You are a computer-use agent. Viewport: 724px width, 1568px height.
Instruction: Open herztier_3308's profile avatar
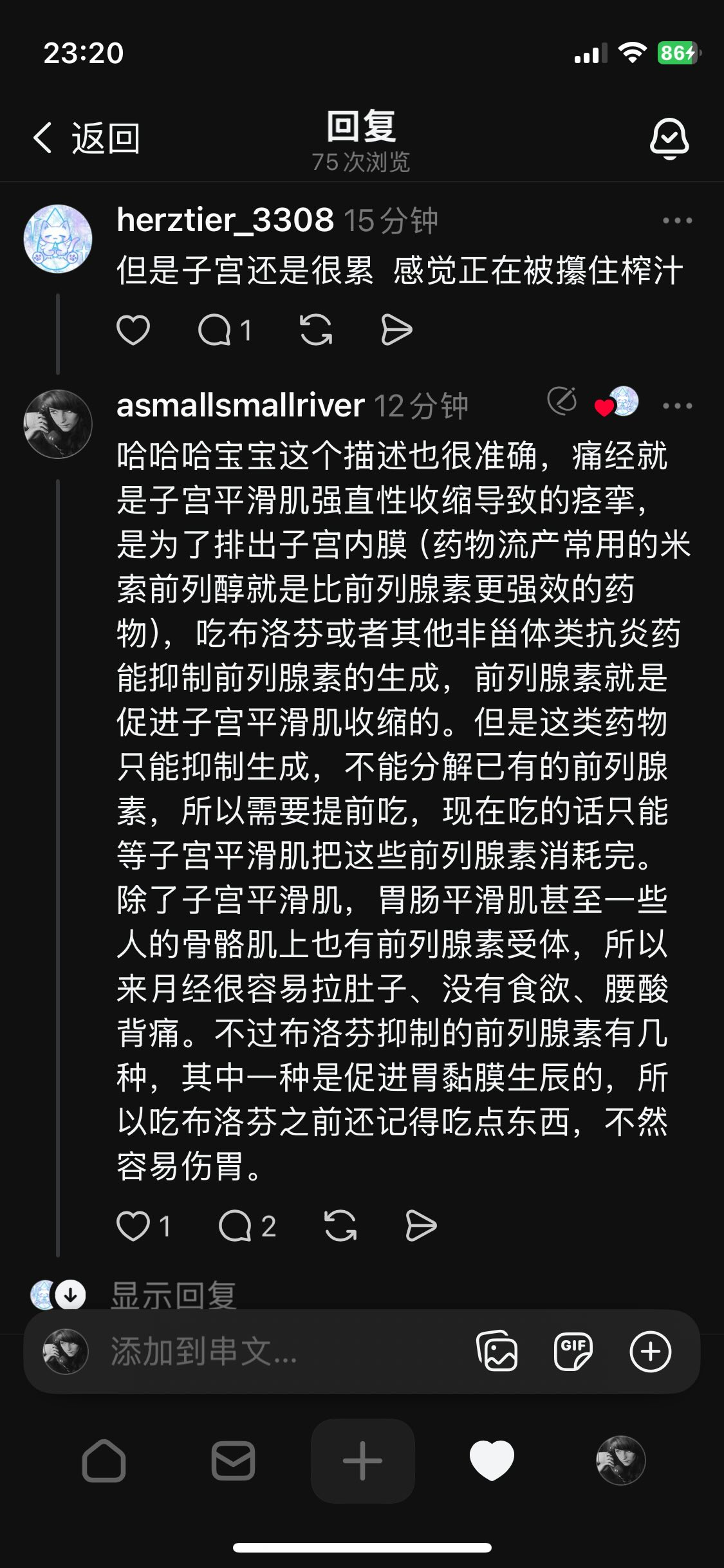point(58,239)
